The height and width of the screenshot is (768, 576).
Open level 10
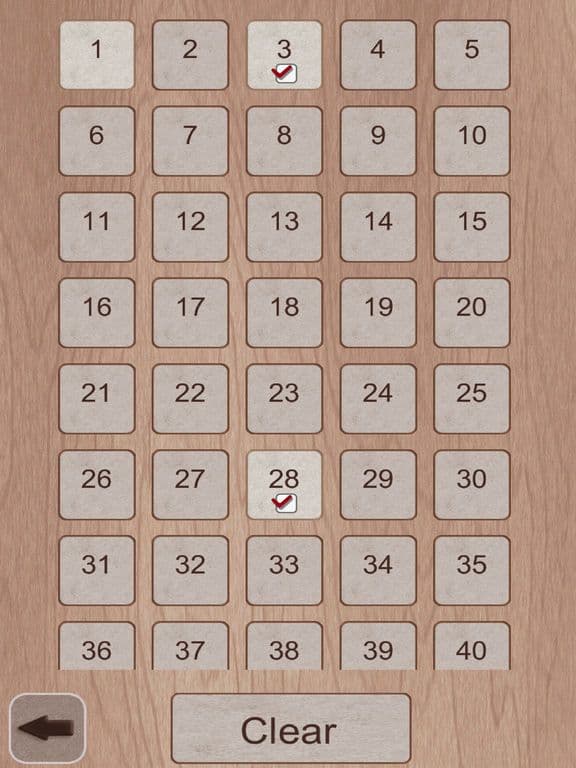click(472, 141)
